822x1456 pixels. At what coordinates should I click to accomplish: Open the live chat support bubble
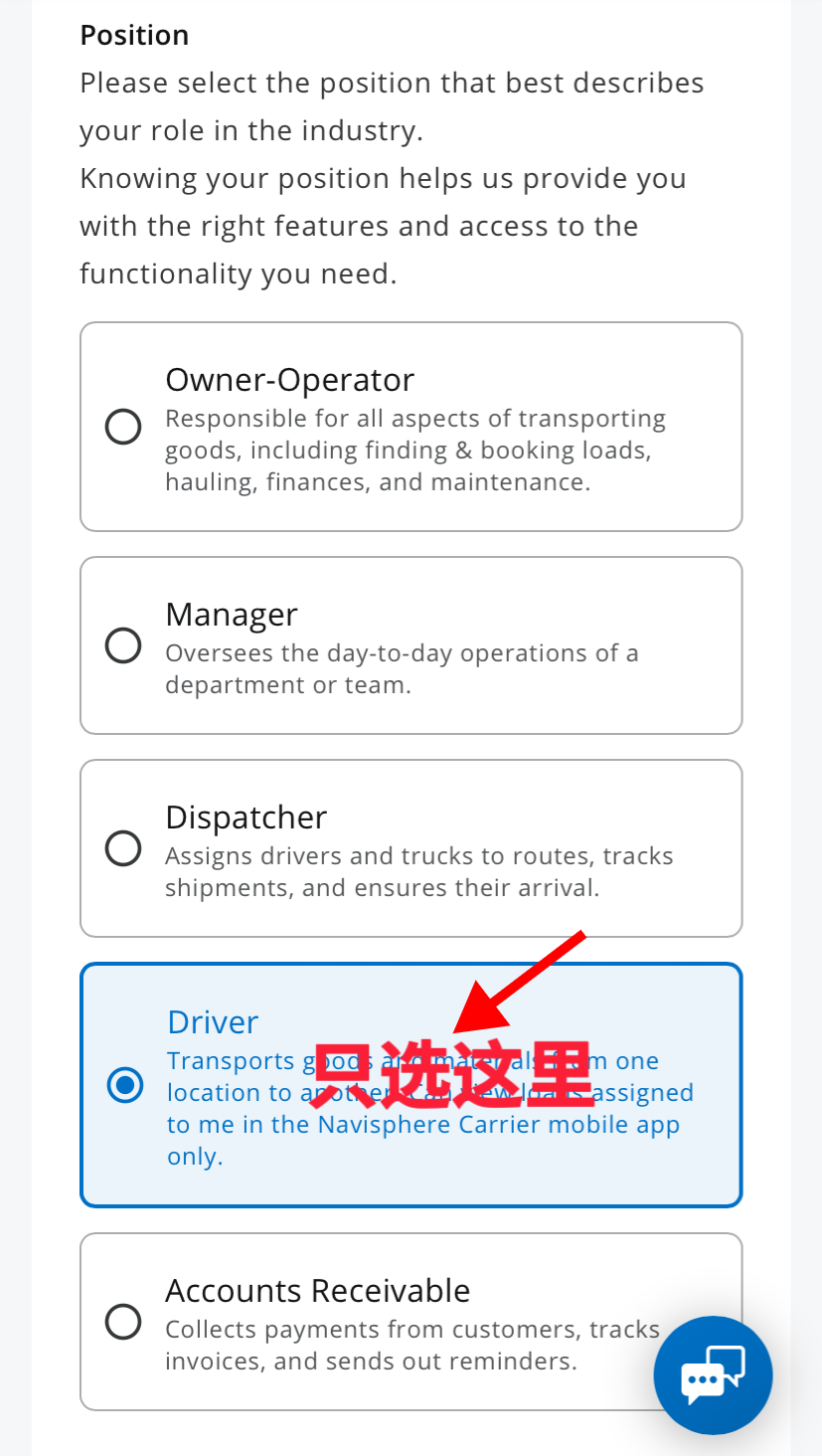713,1375
